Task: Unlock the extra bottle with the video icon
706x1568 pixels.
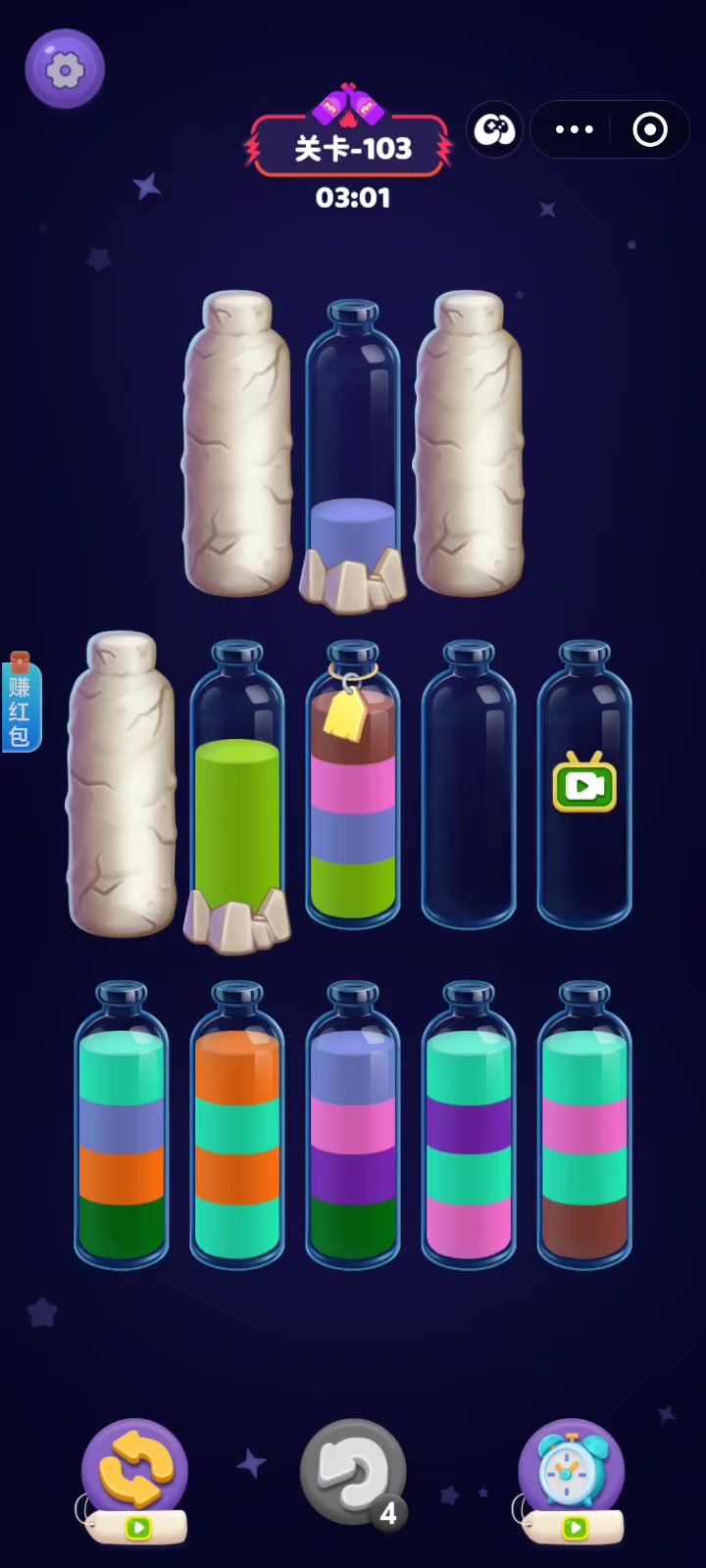Action: (x=584, y=784)
